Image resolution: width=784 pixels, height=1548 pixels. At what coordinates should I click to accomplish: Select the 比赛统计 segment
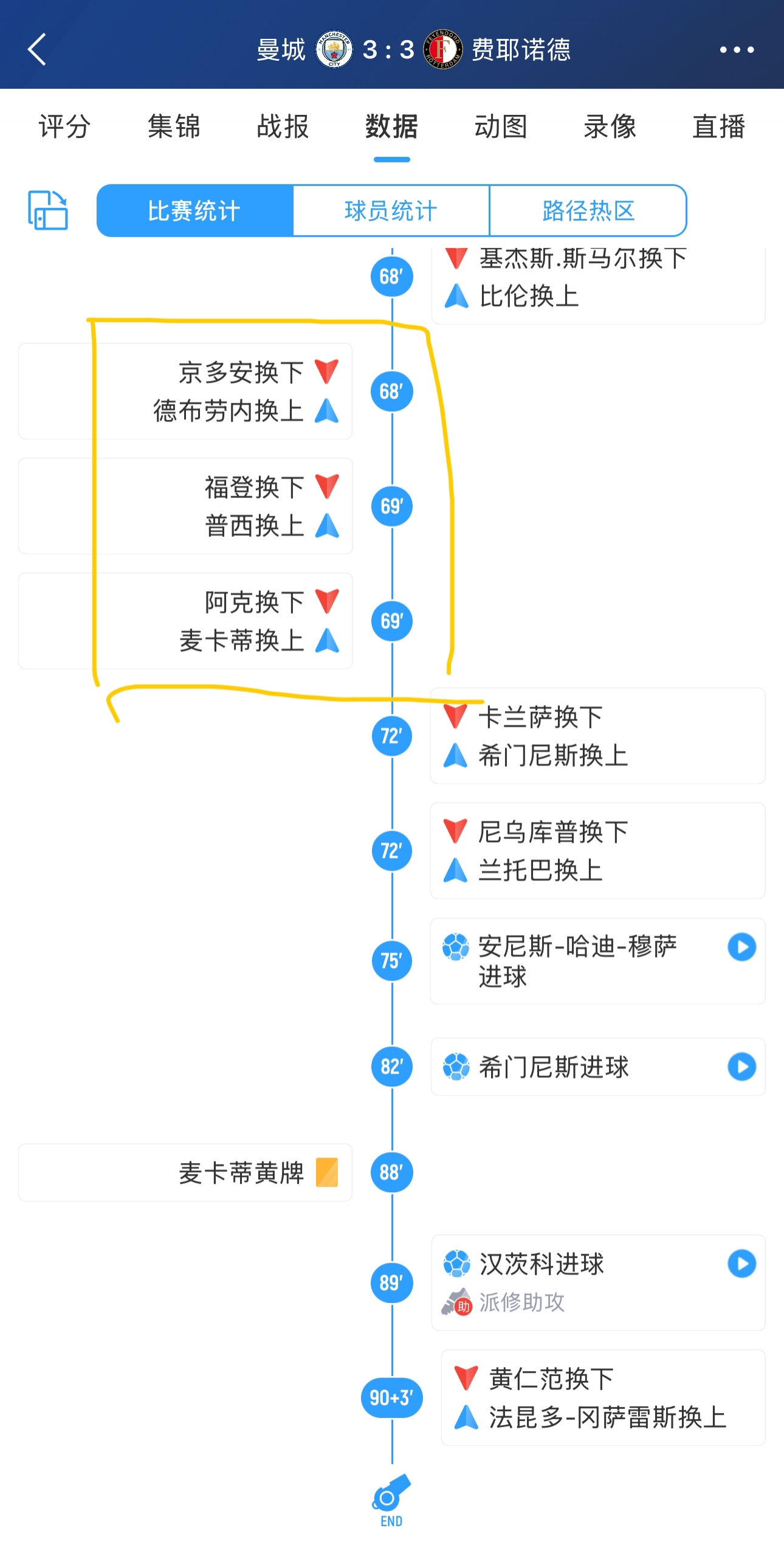194,211
